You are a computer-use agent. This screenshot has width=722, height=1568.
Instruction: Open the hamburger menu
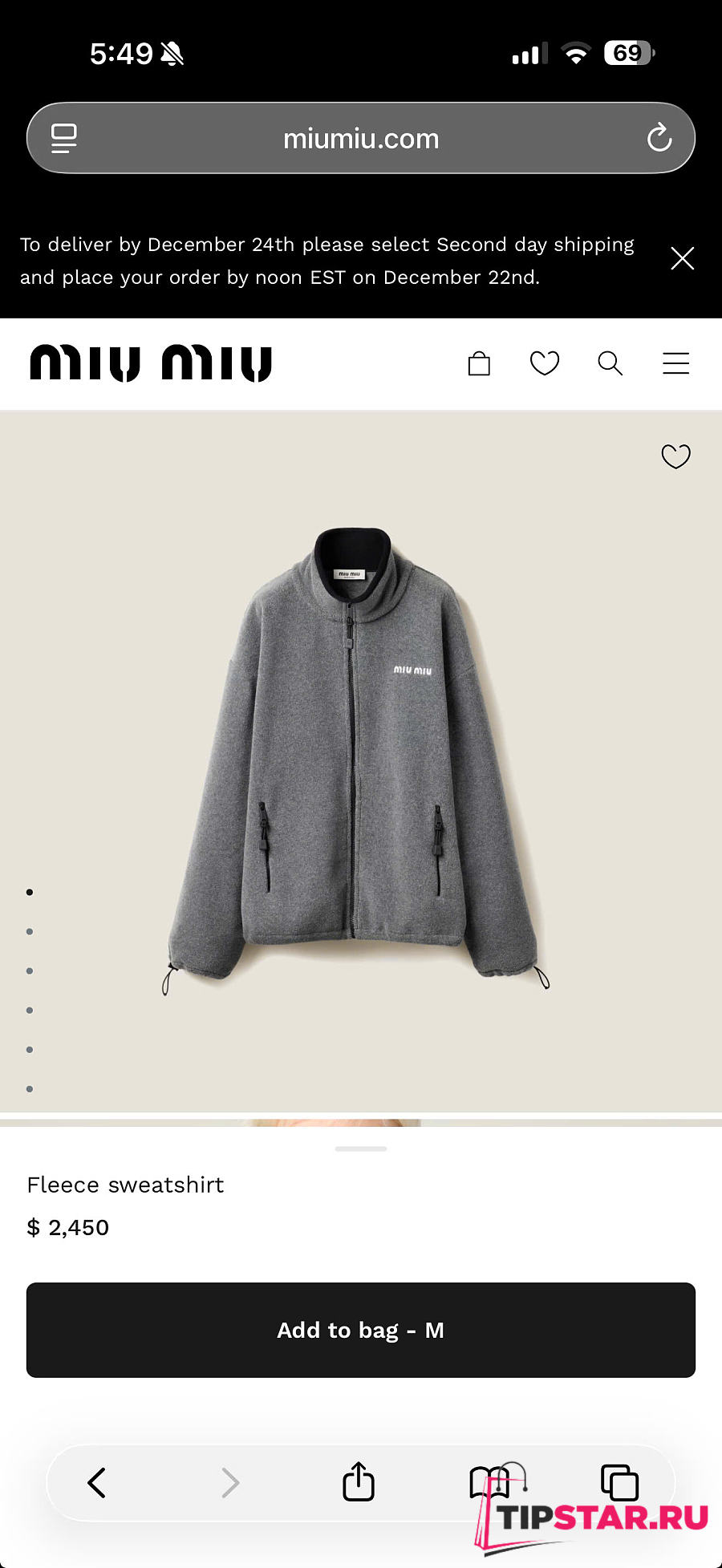coord(675,363)
